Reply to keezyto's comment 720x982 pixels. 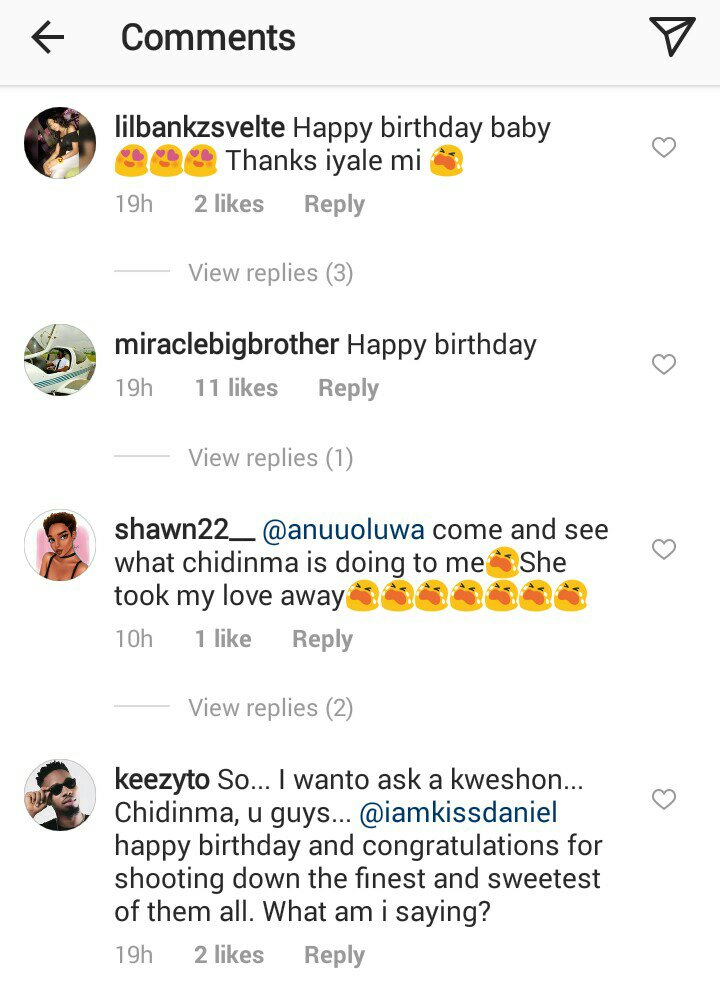click(x=334, y=955)
